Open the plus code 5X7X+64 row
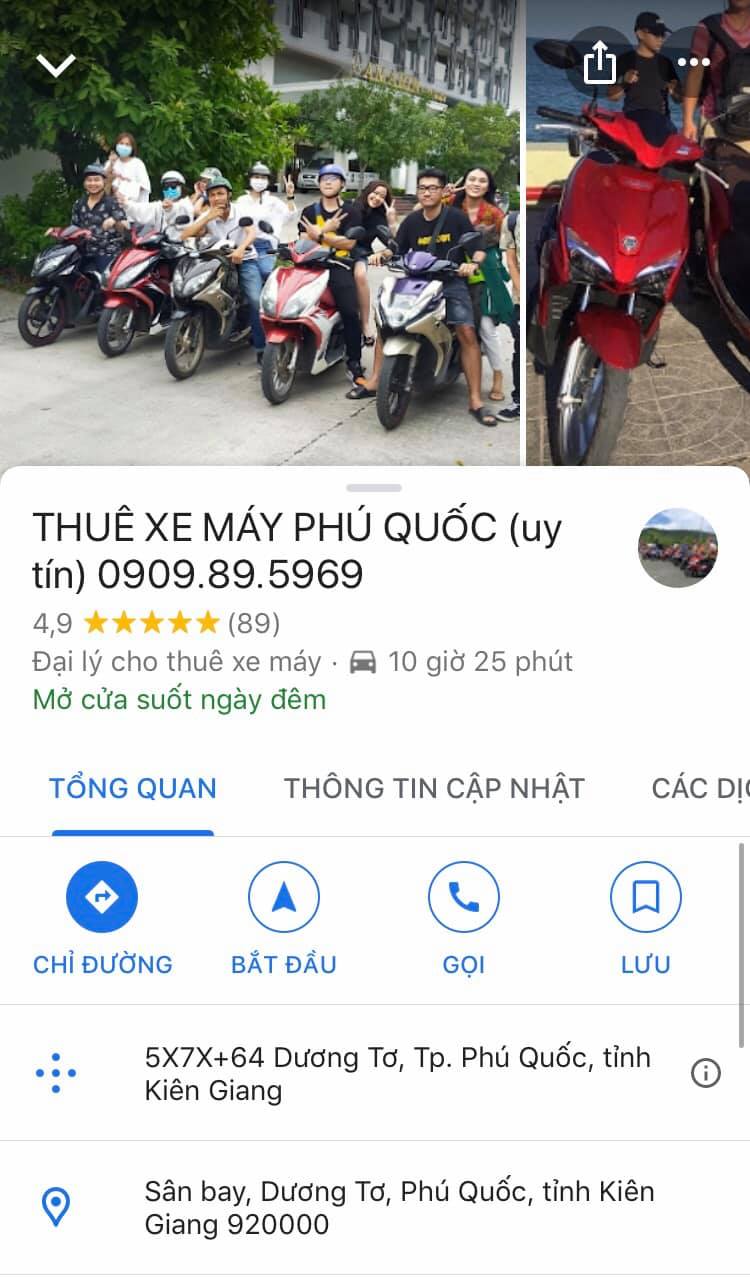Image resolution: width=750 pixels, height=1277 pixels. [375, 1073]
